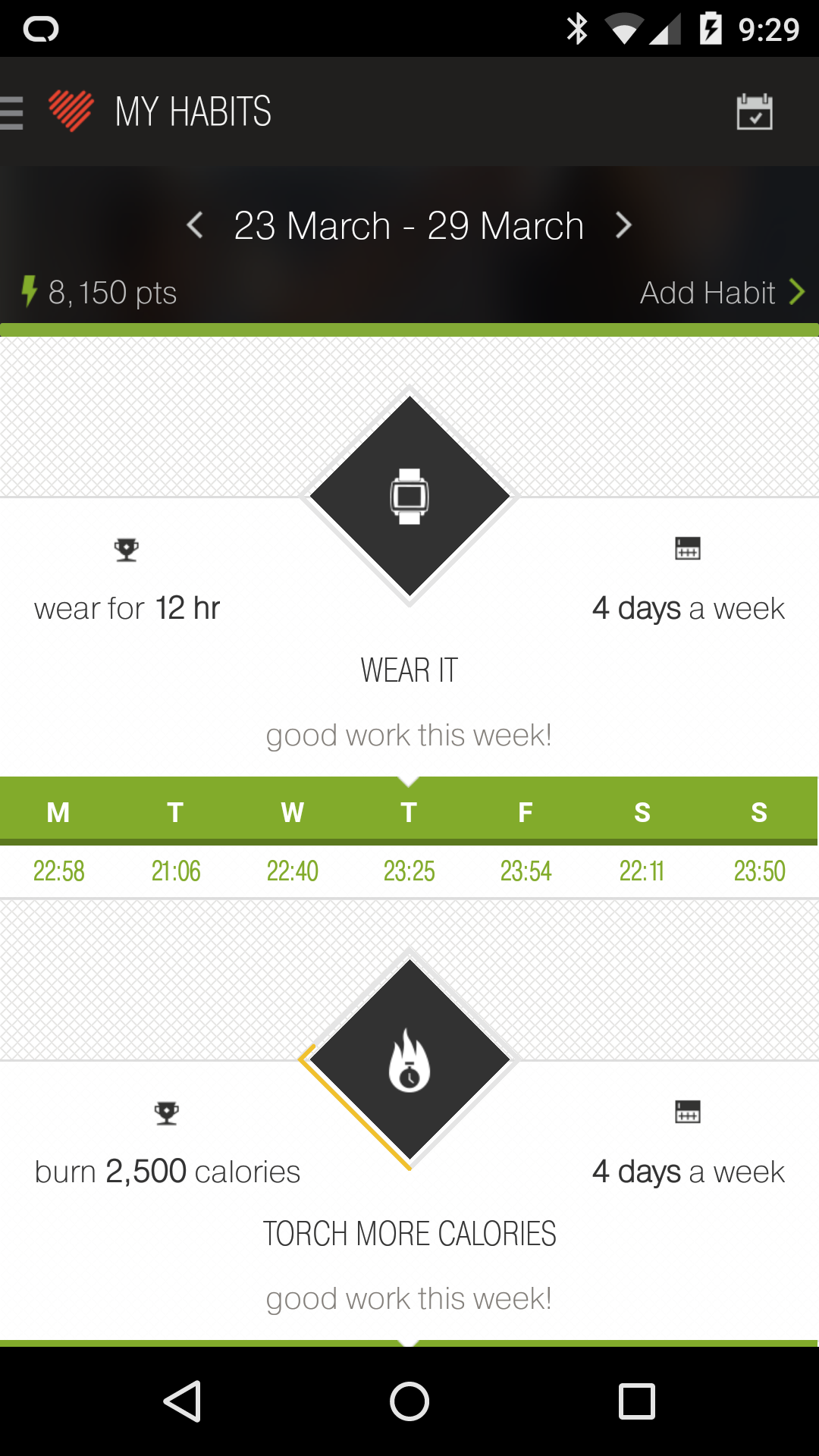Select Sunday's 23:50 wear time
819x1456 pixels.
point(759,871)
